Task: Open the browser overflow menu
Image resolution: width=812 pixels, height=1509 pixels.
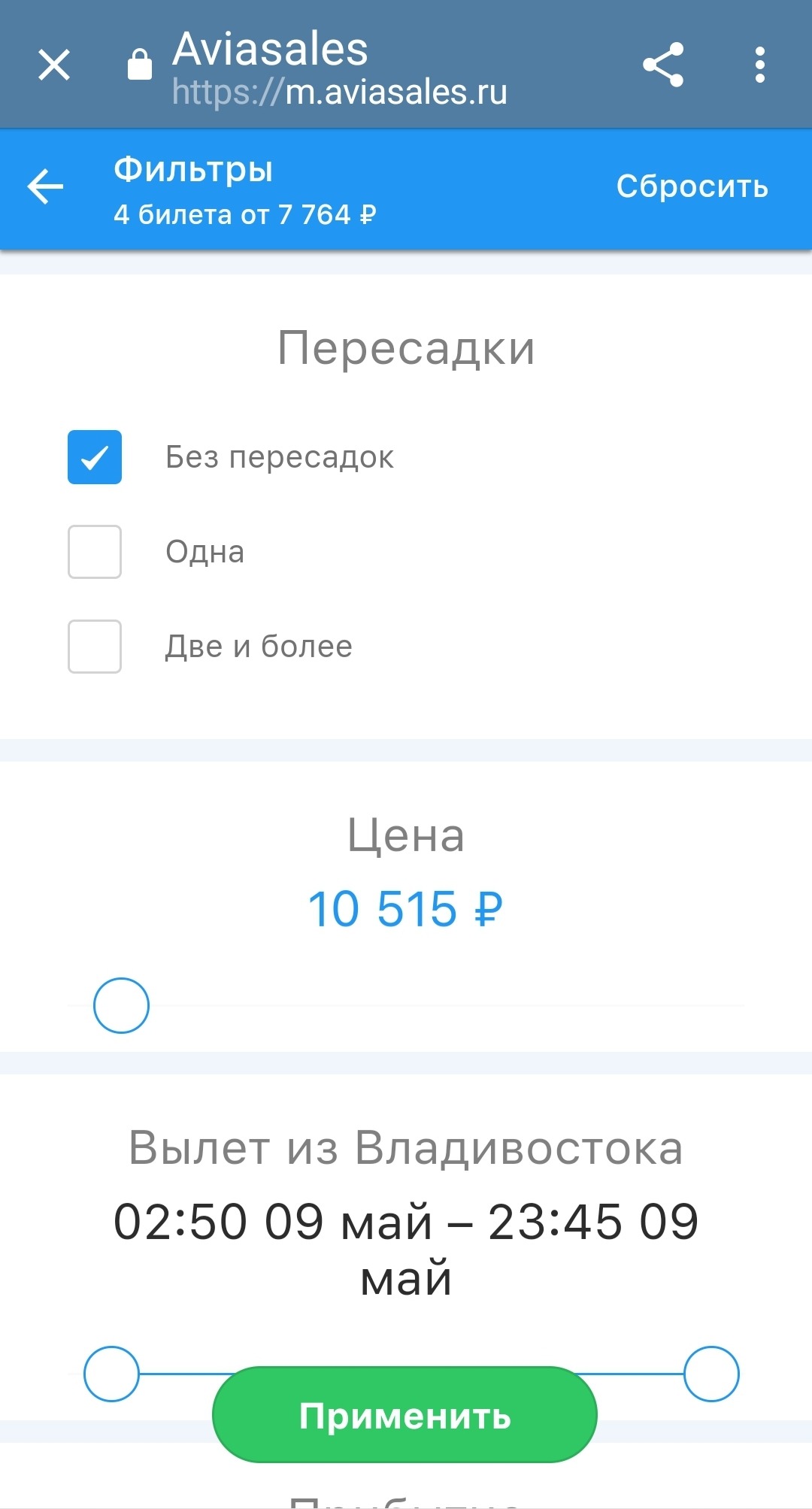Action: click(x=760, y=65)
